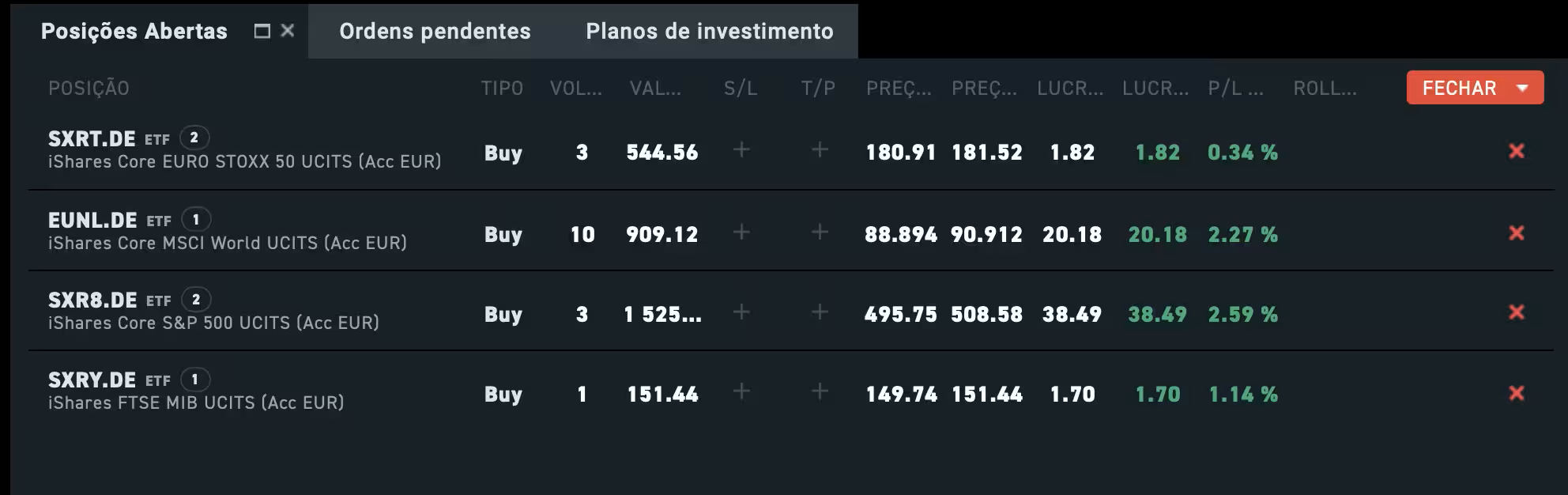1568x495 pixels.
Task: Add a take profit to SXRY.DE
Action: (820, 392)
